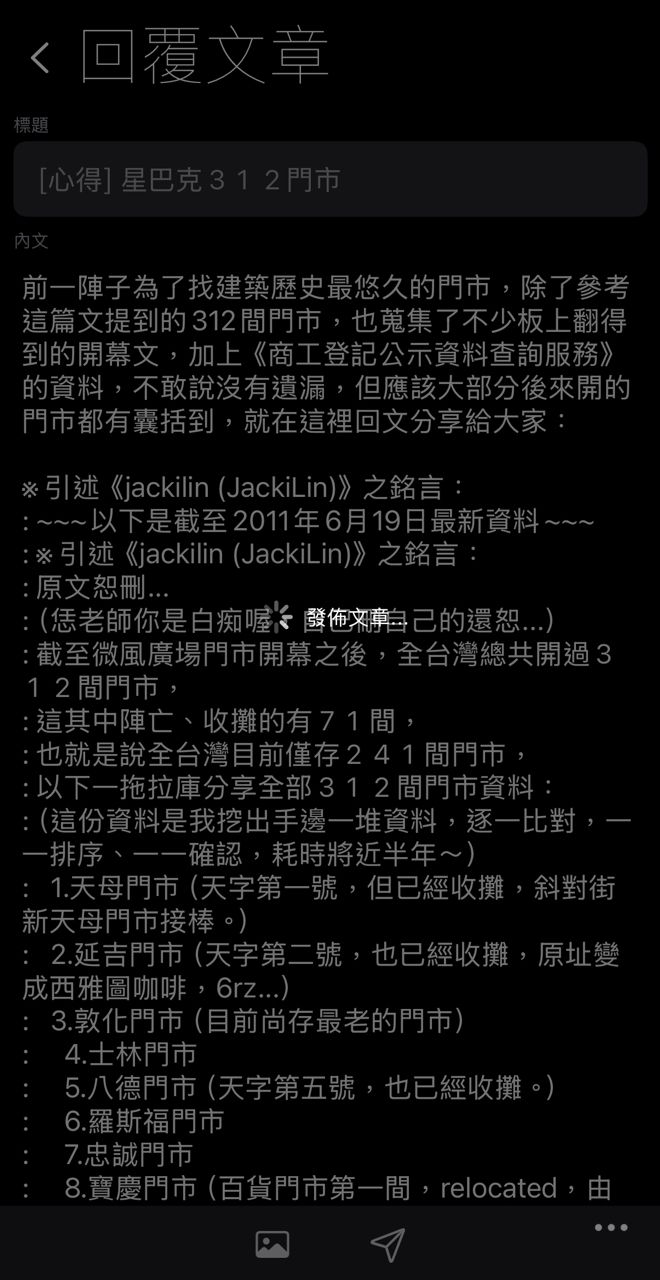Screen dimensions: 660x1280
Task: Go back from the 回覆文章 screen
Action: 40,58
